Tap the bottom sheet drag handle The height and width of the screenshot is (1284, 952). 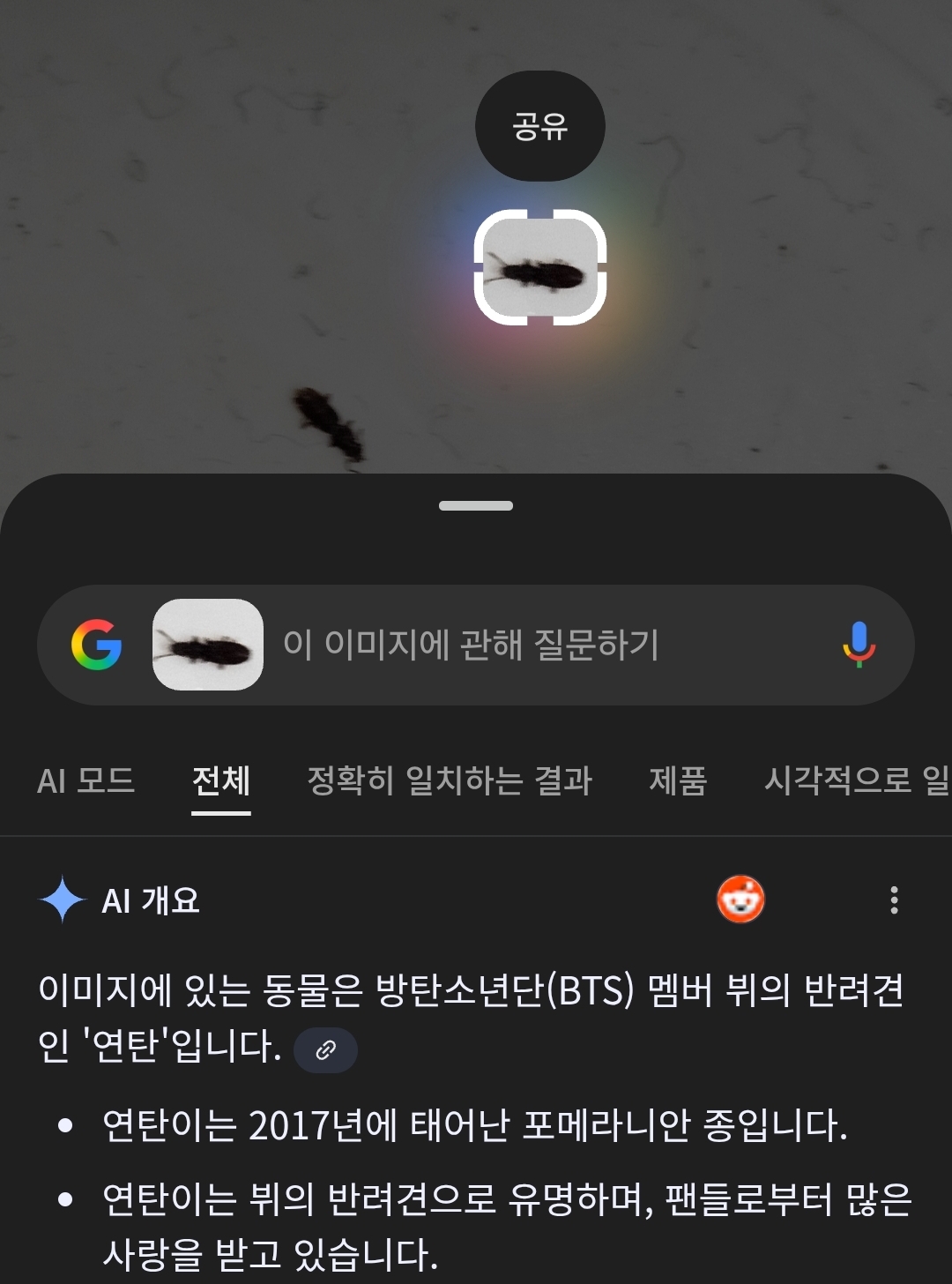coord(476,506)
